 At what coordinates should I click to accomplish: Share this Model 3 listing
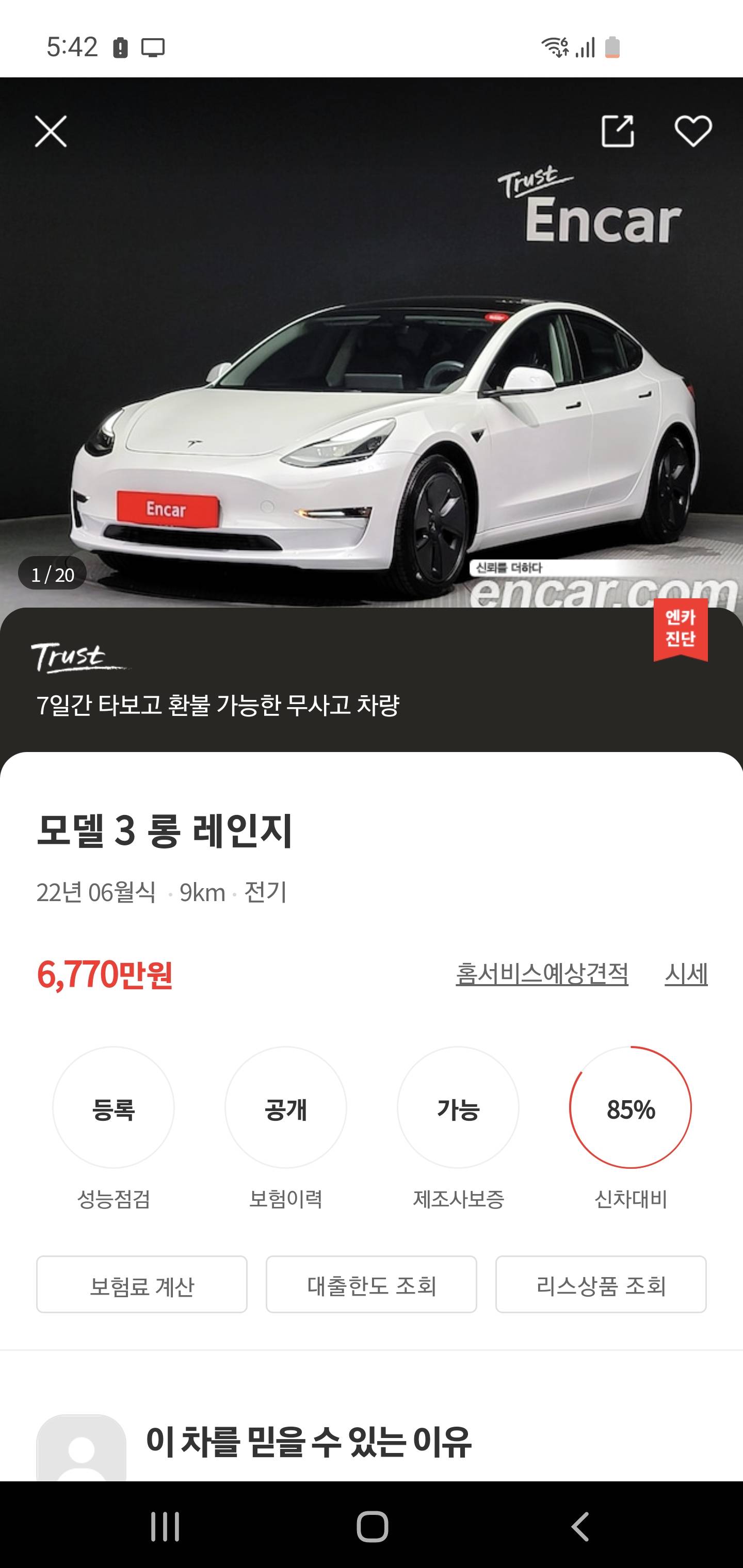618,131
